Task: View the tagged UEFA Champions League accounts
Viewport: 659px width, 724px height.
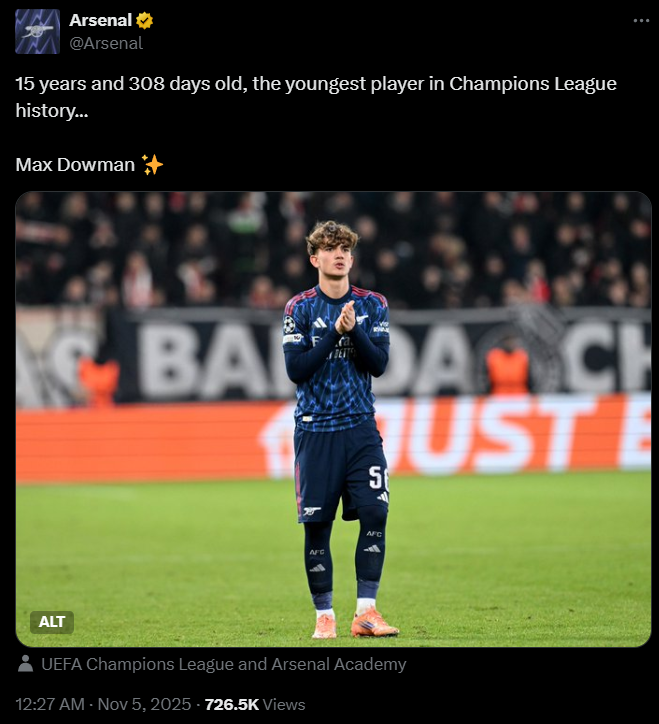Action: pyautogui.click(x=223, y=664)
